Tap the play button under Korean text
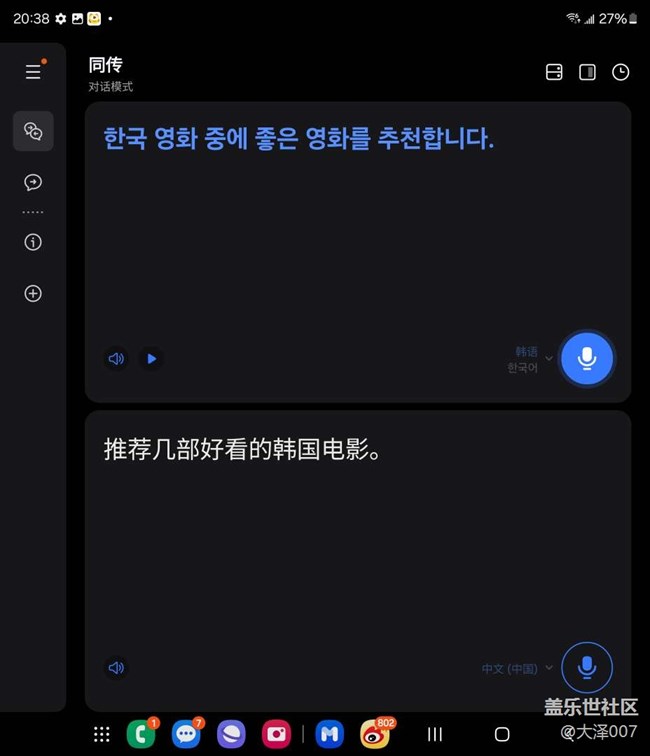The image size is (650, 756). [x=151, y=358]
